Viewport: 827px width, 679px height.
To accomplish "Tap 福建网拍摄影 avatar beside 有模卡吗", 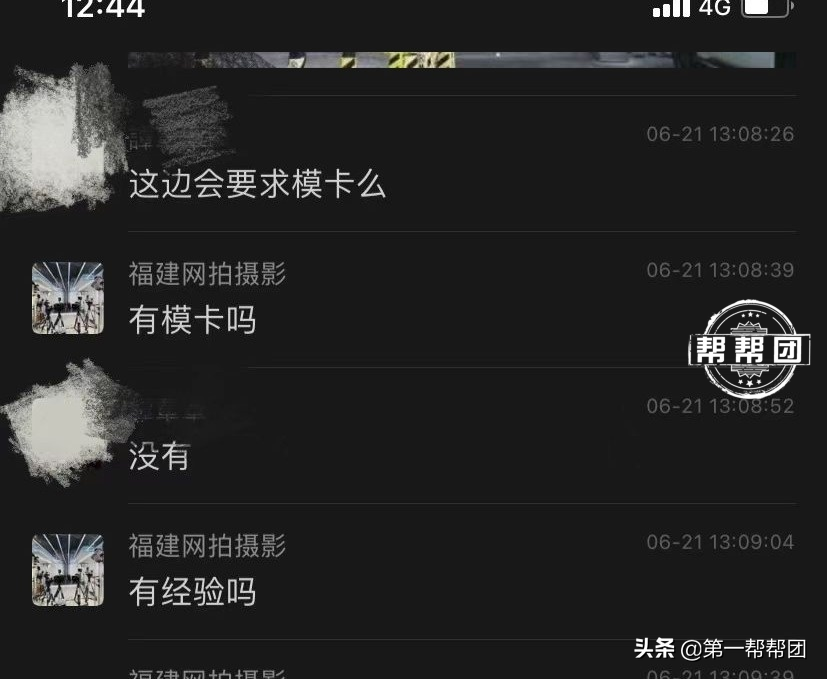I will tap(68, 298).
